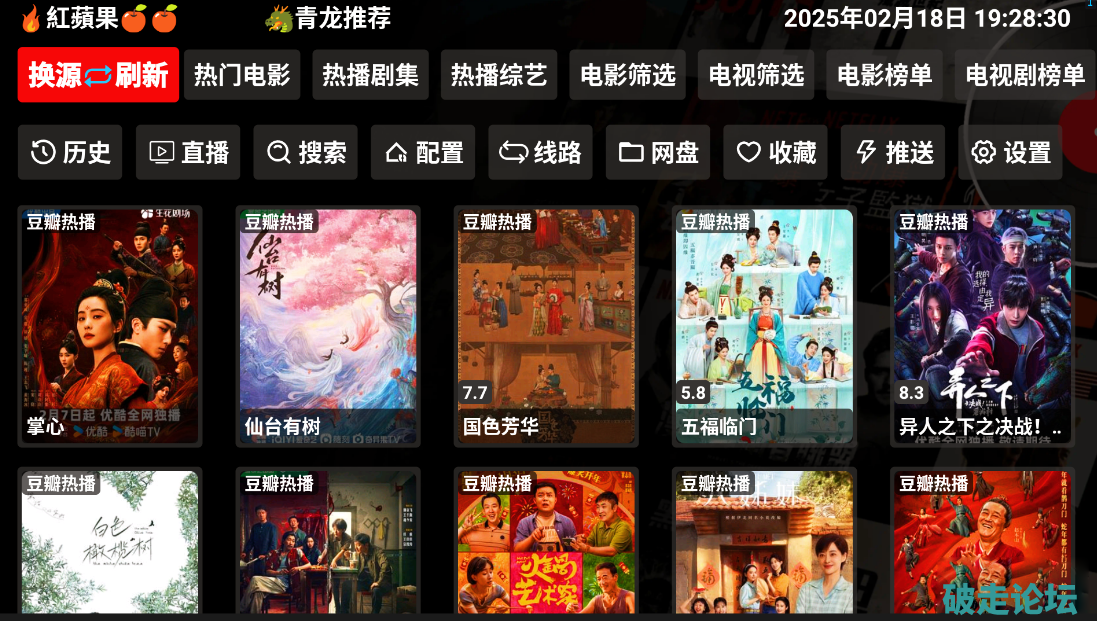1097x621 pixels.
Task: Change the 线路 playback line
Action: coord(541,153)
